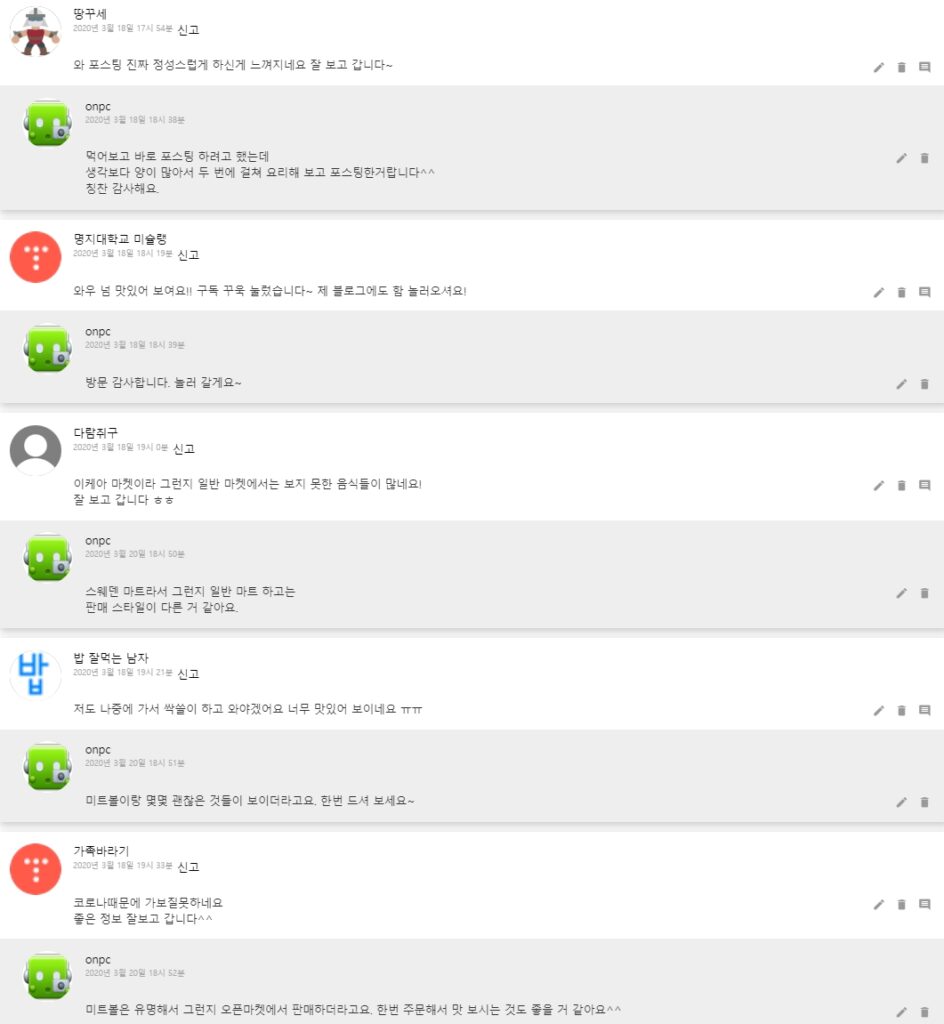Report 가족바라기's comment via 신고
The image size is (944, 1024).
(187, 867)
